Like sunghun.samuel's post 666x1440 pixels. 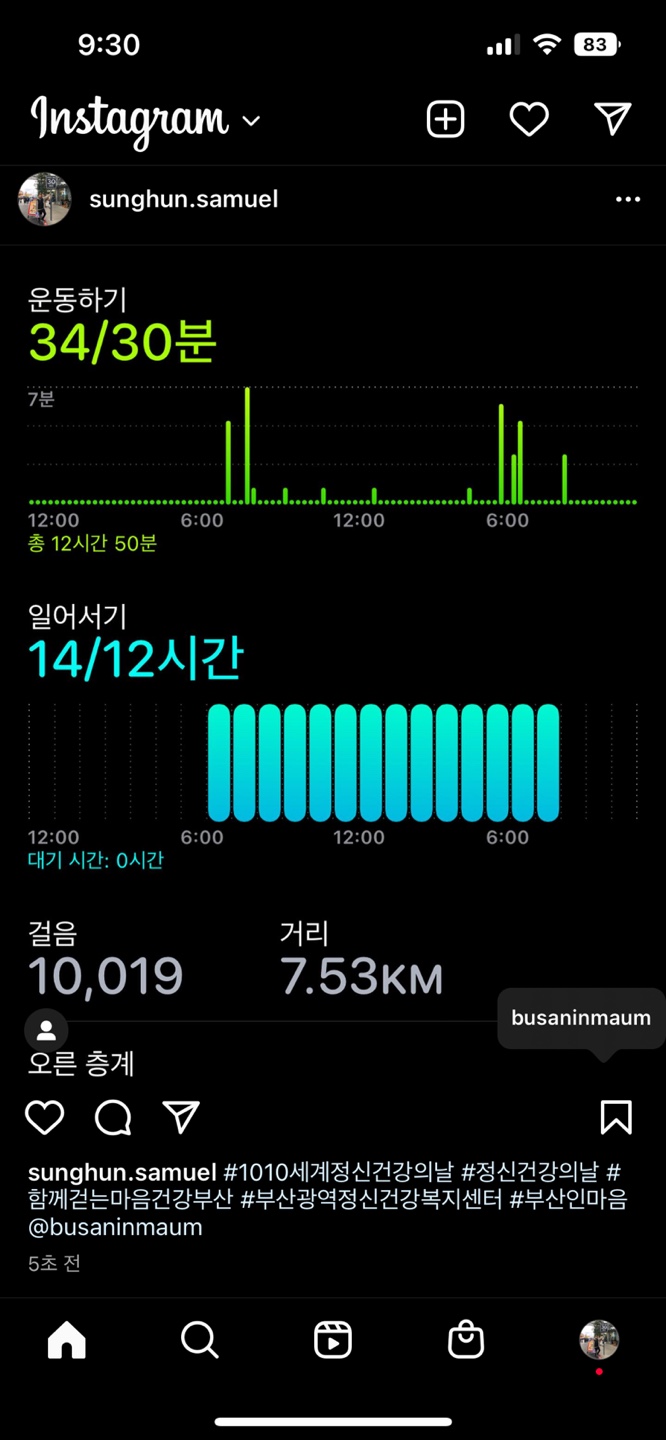[x=45, y=1117]
